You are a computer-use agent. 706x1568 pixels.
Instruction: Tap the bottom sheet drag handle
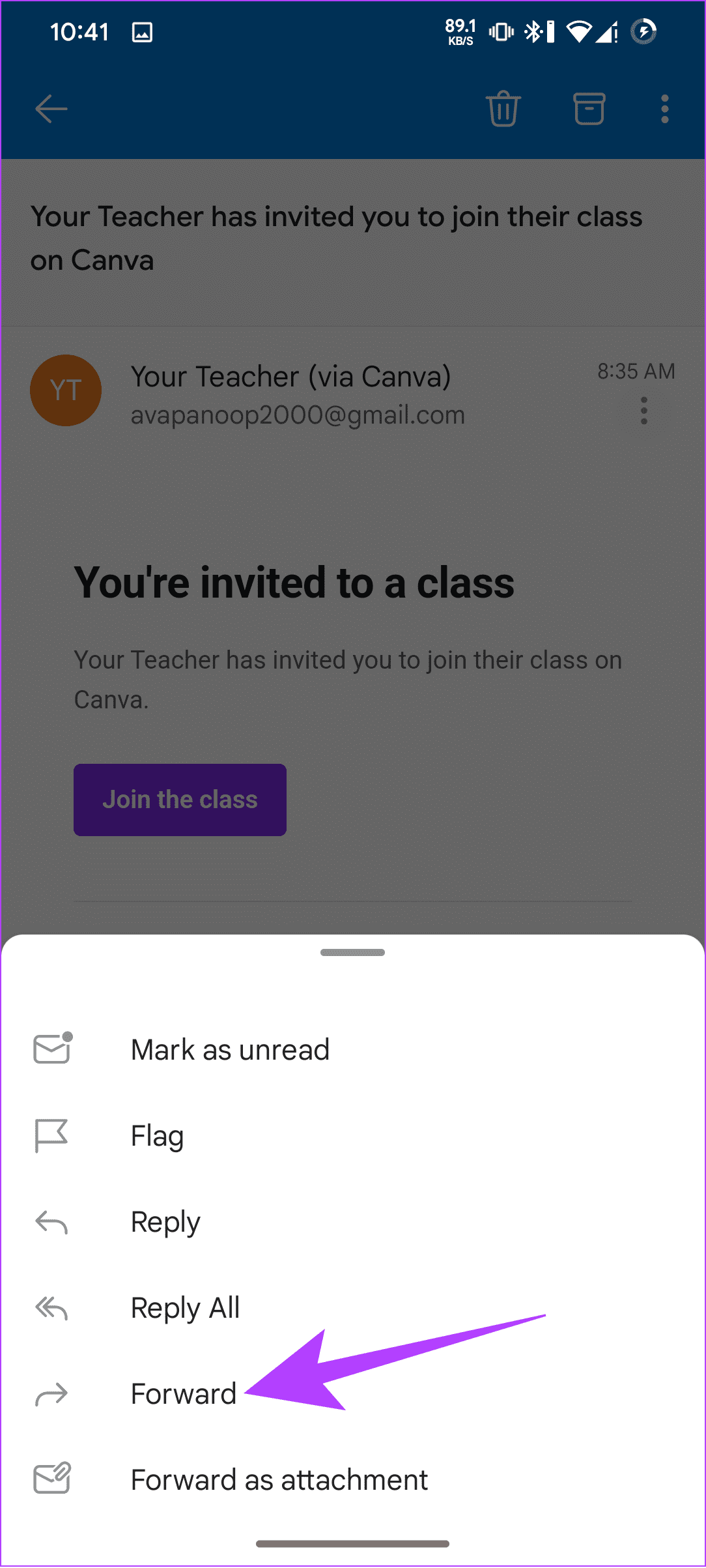click(x=352, y=952)
